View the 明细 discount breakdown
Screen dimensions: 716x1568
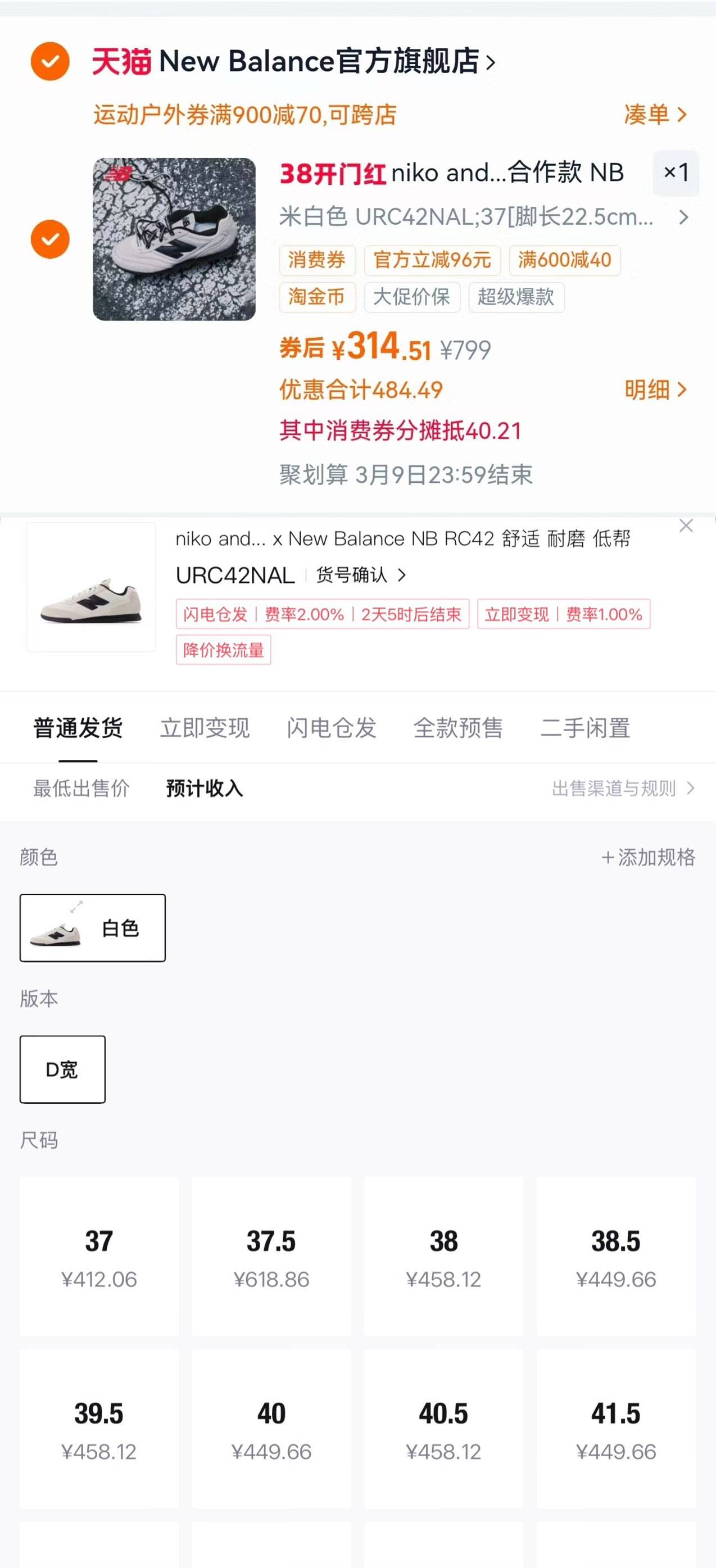[x=655, y=389]
